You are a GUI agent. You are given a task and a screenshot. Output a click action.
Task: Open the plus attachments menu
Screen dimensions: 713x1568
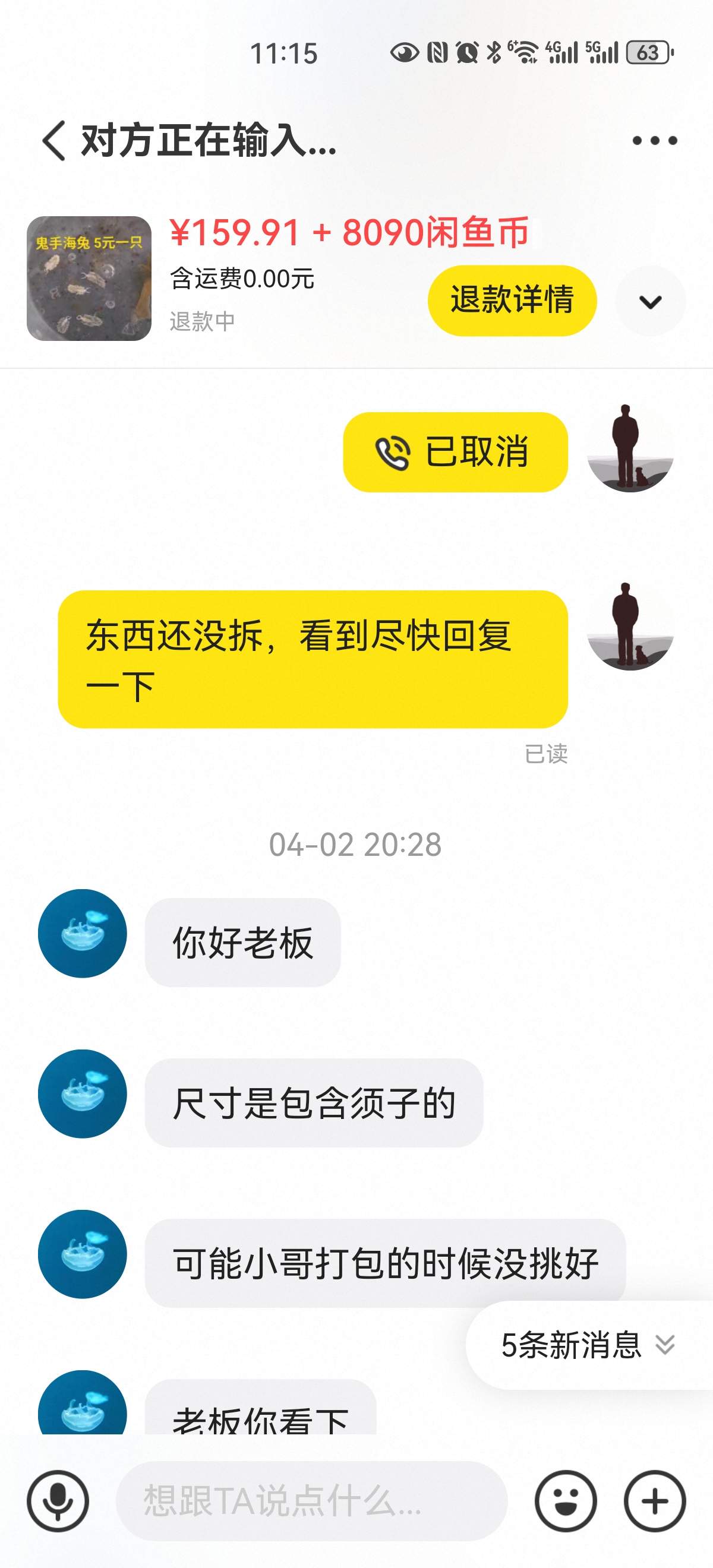point(655,1501)
